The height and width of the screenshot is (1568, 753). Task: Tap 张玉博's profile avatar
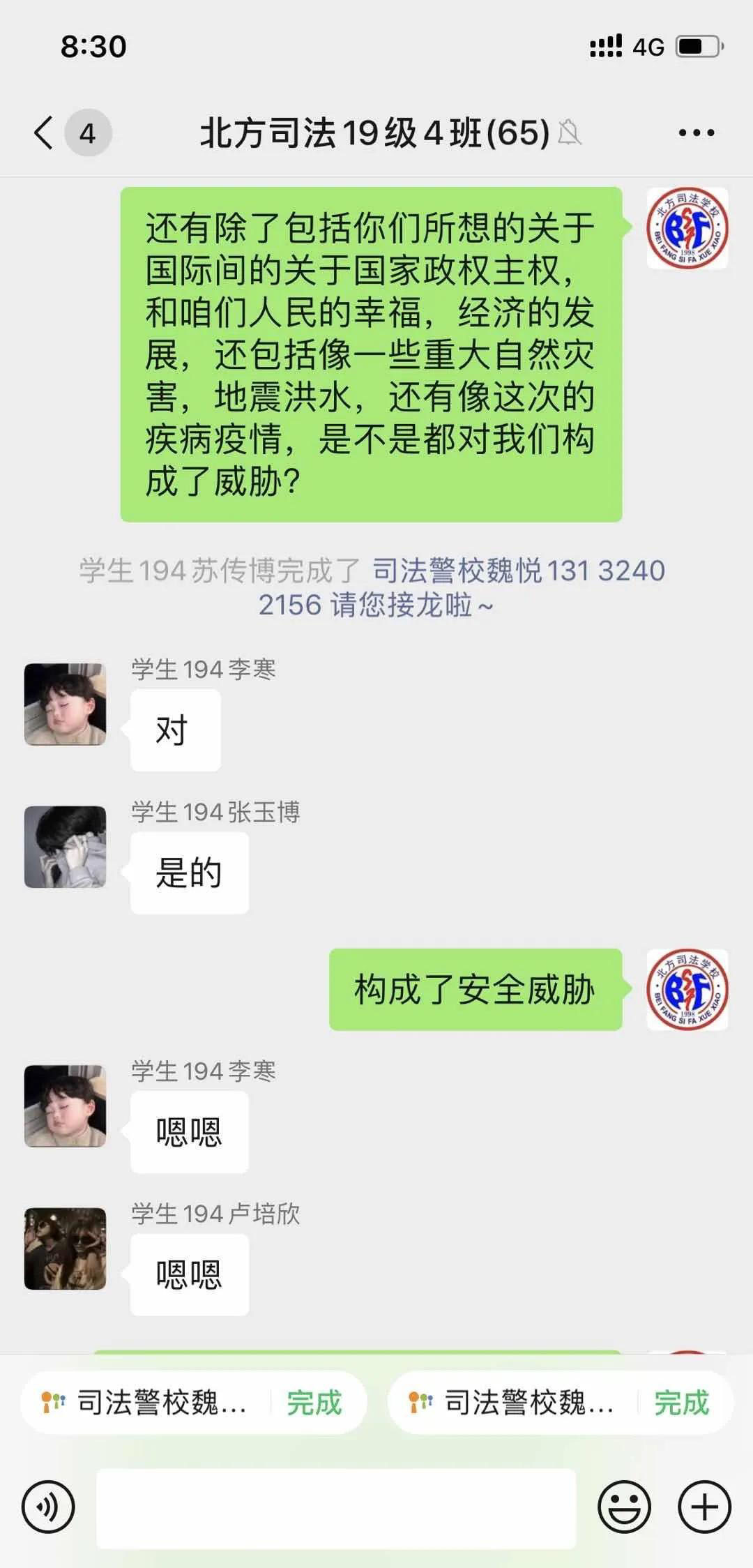66,847
